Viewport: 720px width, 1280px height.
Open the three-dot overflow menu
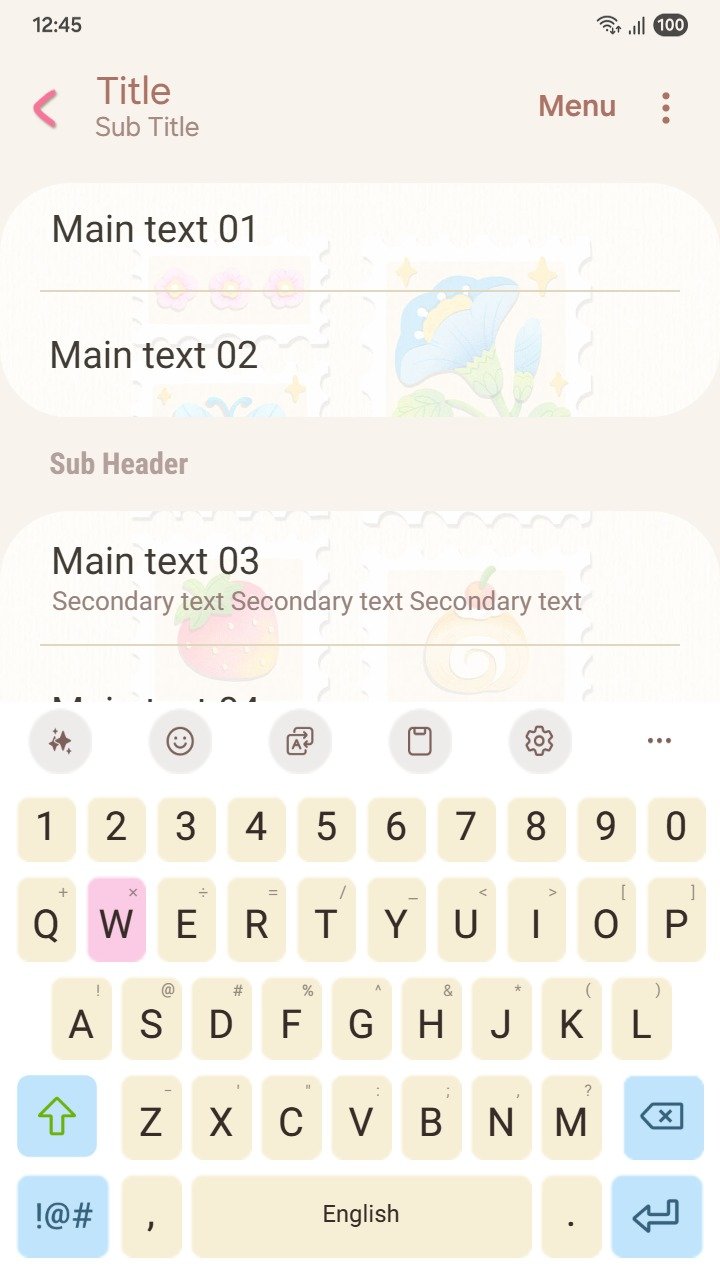(666, 108)
